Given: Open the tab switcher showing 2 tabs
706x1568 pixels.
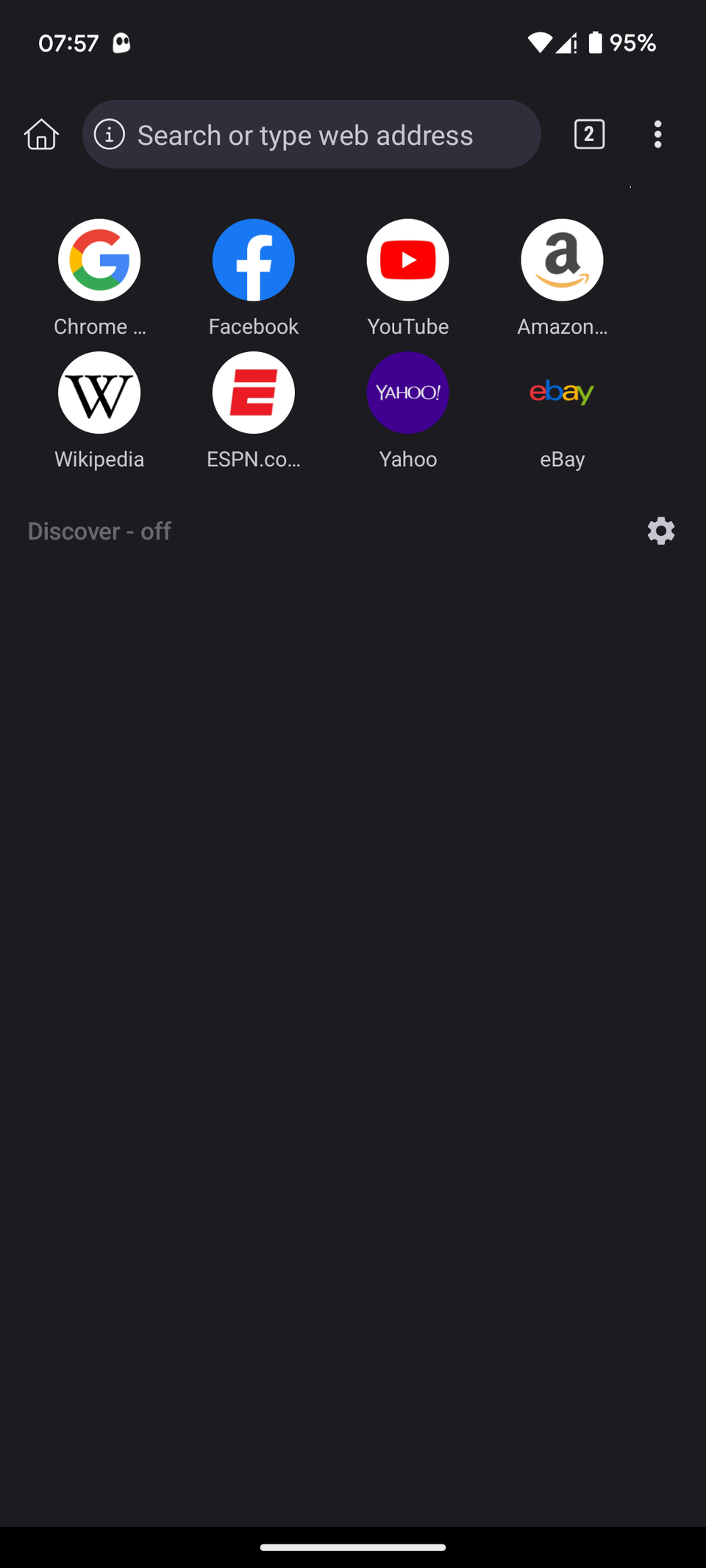Looking at the screenshot, I should pos(588,135).
